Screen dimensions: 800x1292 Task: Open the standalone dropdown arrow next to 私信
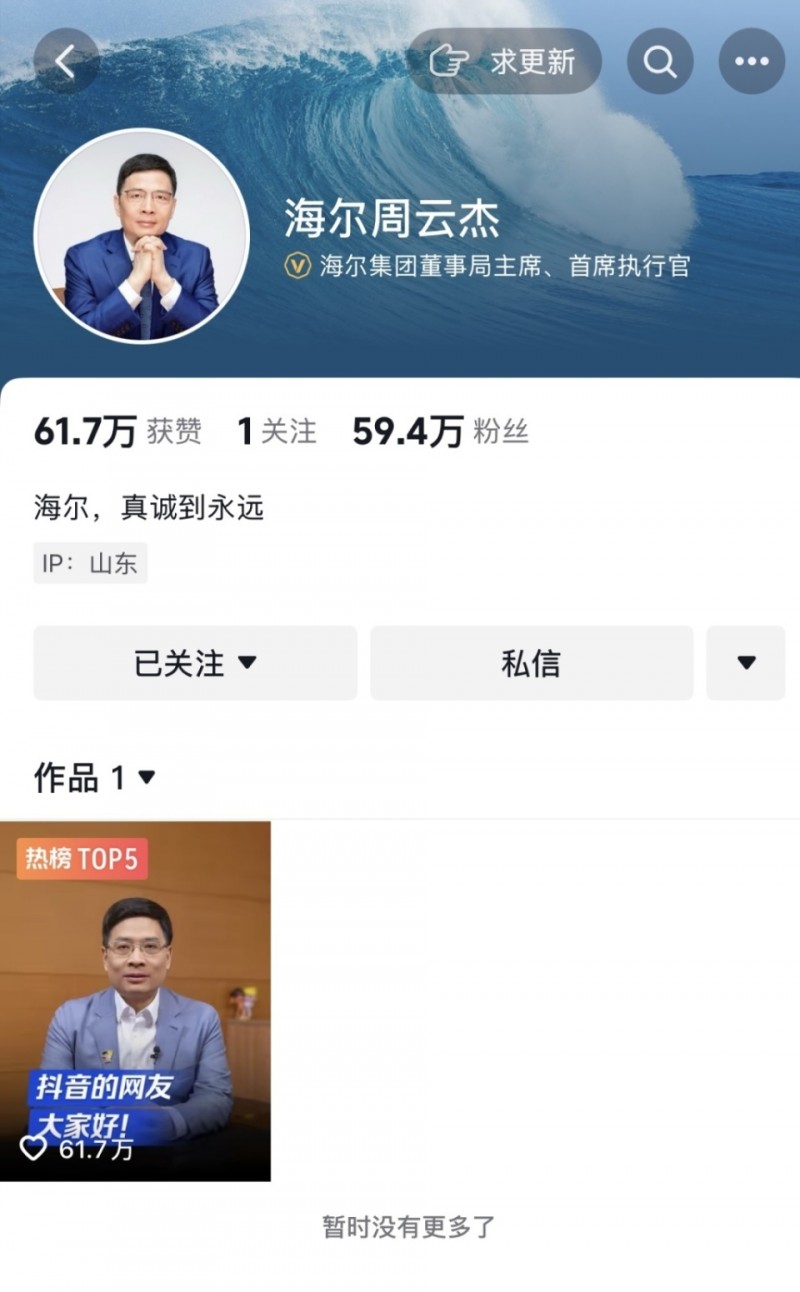tap(745, 662)
